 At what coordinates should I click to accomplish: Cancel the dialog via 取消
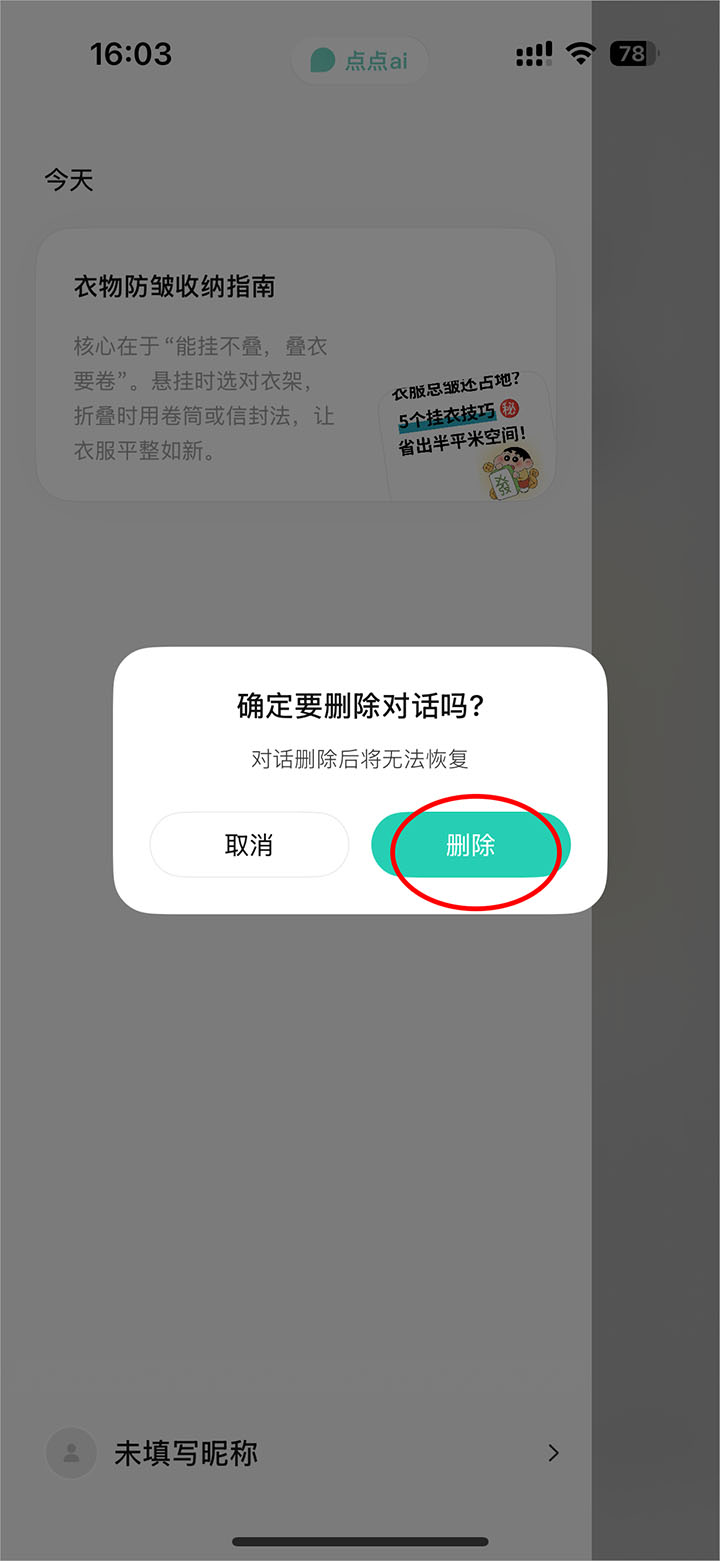[249, 845]
